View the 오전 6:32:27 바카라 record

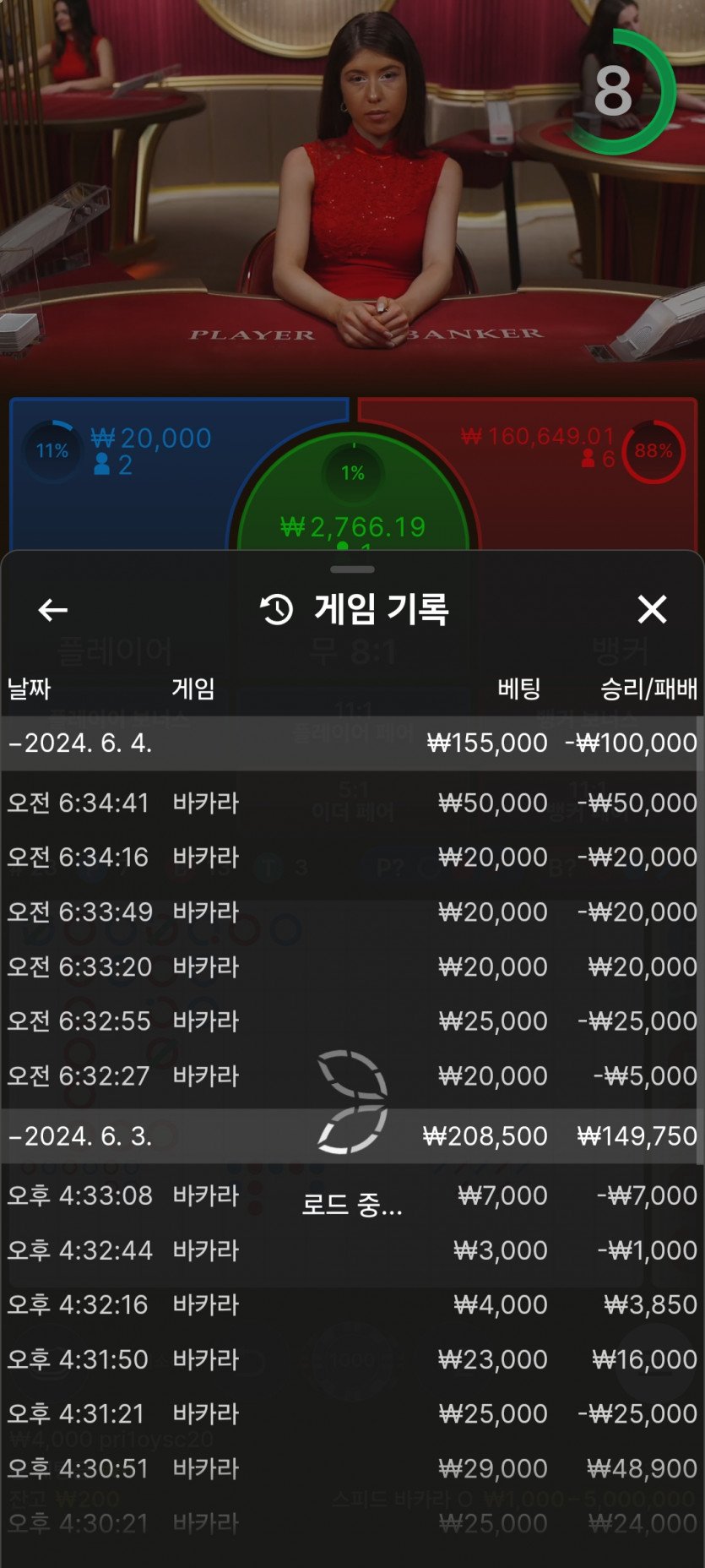click(x=351, y=1076)
